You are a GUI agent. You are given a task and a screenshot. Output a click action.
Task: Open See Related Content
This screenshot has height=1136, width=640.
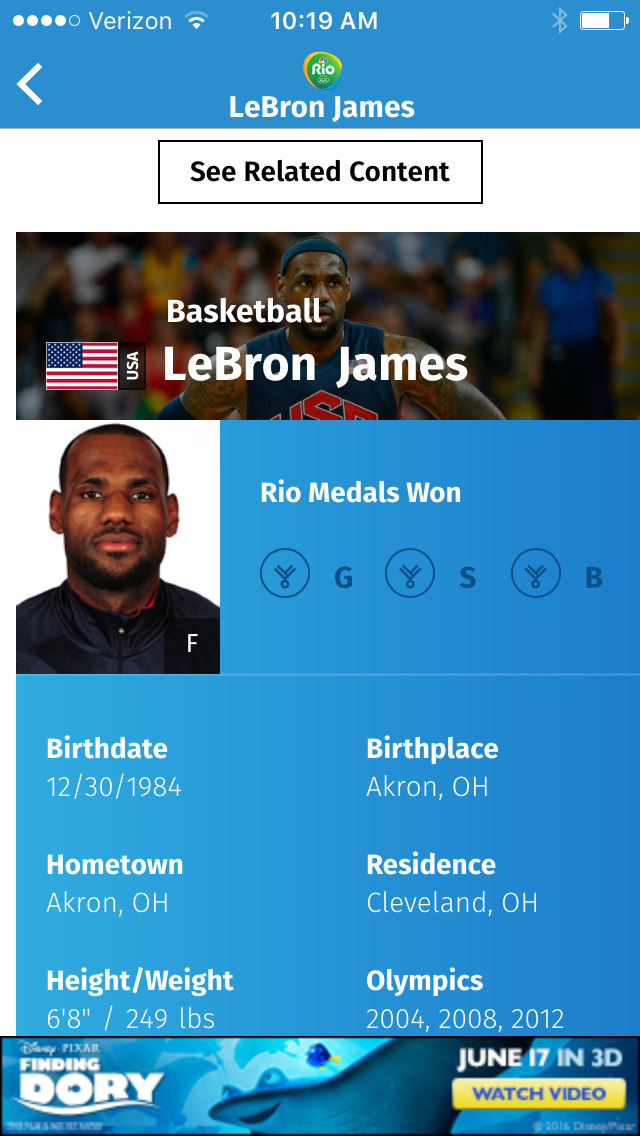click(x=320, y=172)
